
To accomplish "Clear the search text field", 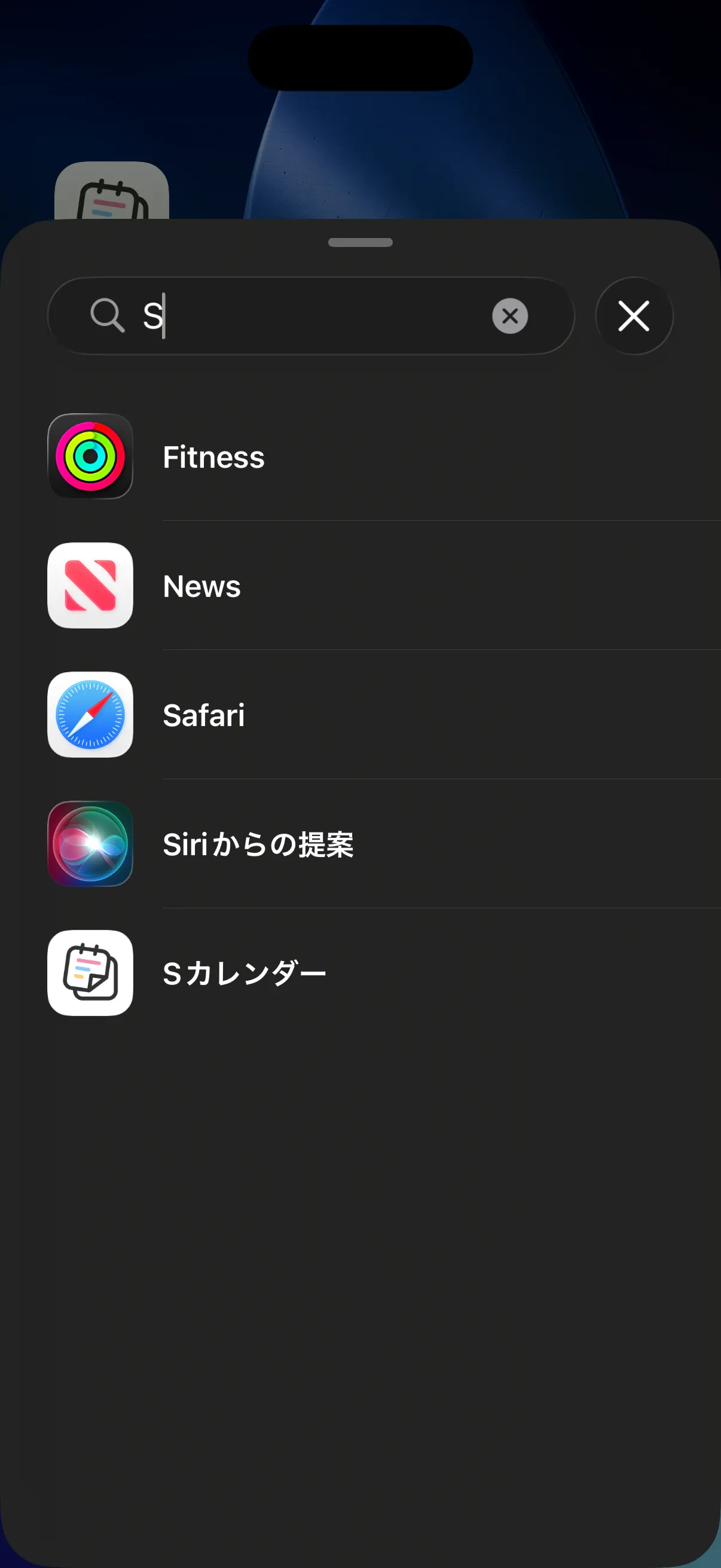I will (510, 316).
